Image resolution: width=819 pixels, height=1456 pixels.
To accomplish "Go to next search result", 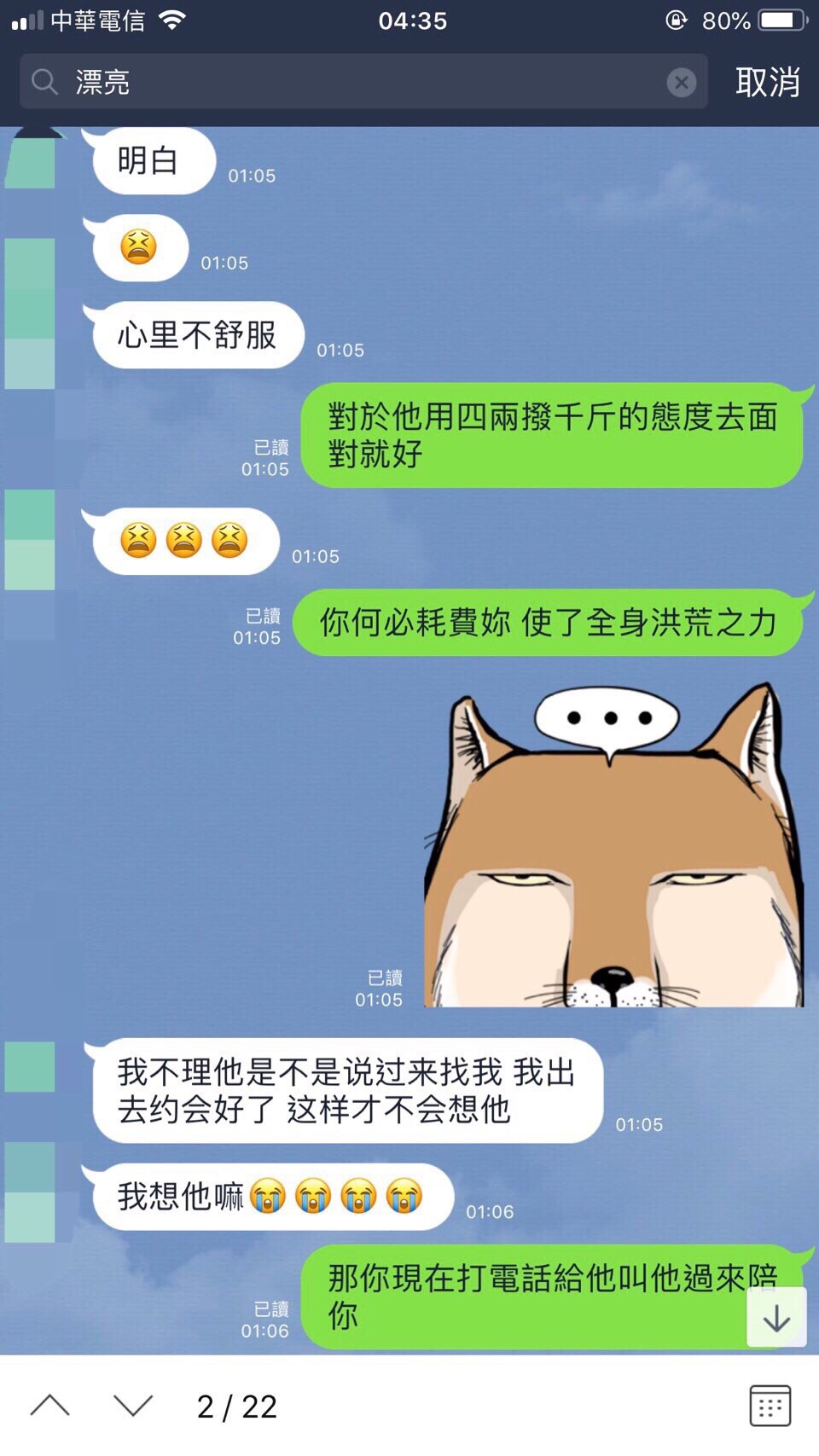I will pyautogui.click(x=133, y=1406).
